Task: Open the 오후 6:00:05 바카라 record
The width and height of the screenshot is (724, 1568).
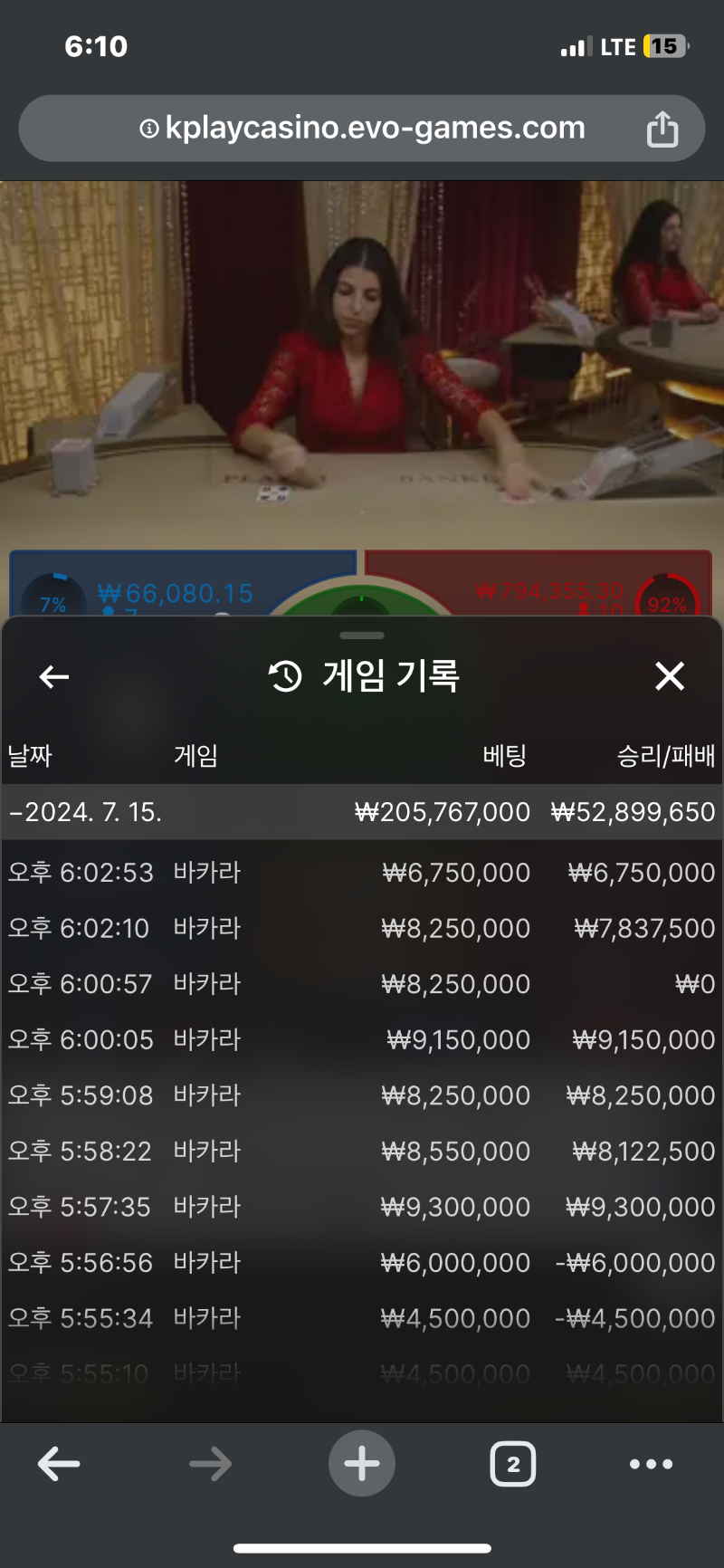Action: click(x=362, y=1040)
